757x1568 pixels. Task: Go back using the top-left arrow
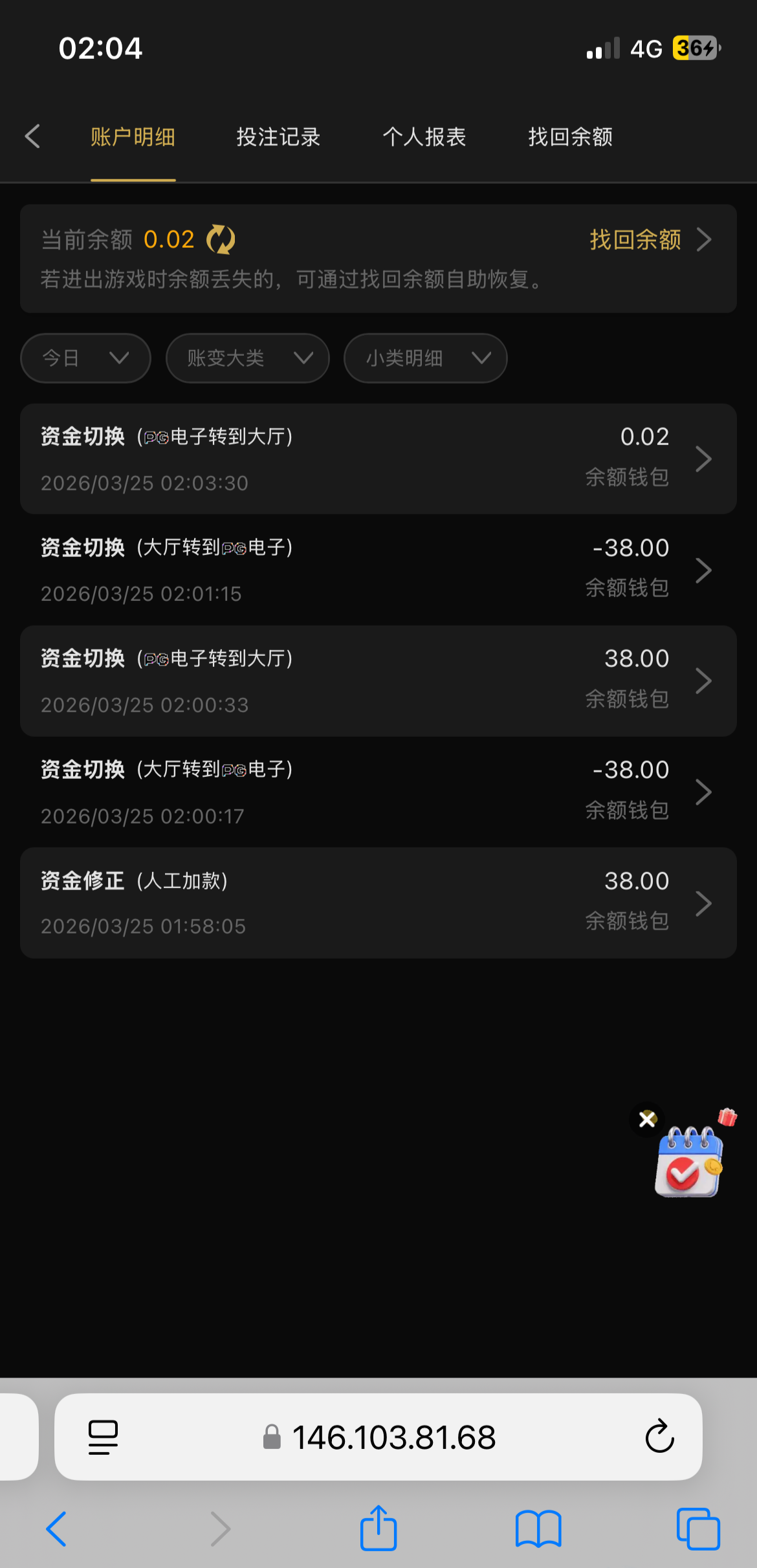pyautogui.click(x=32, y=136)
